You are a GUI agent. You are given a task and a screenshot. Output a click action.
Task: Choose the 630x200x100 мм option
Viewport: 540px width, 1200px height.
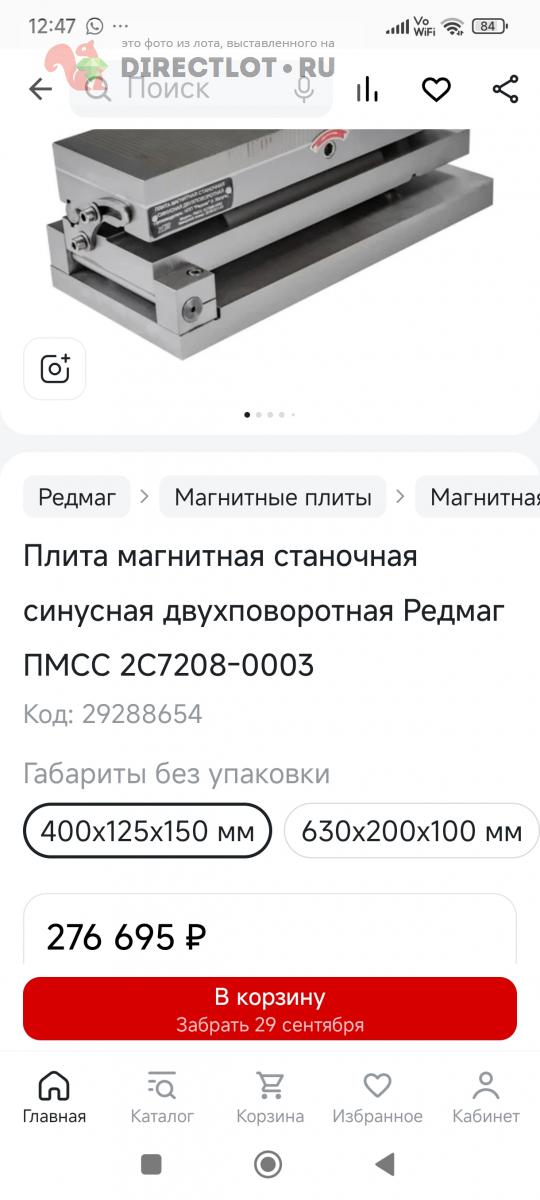coord(412,831)
